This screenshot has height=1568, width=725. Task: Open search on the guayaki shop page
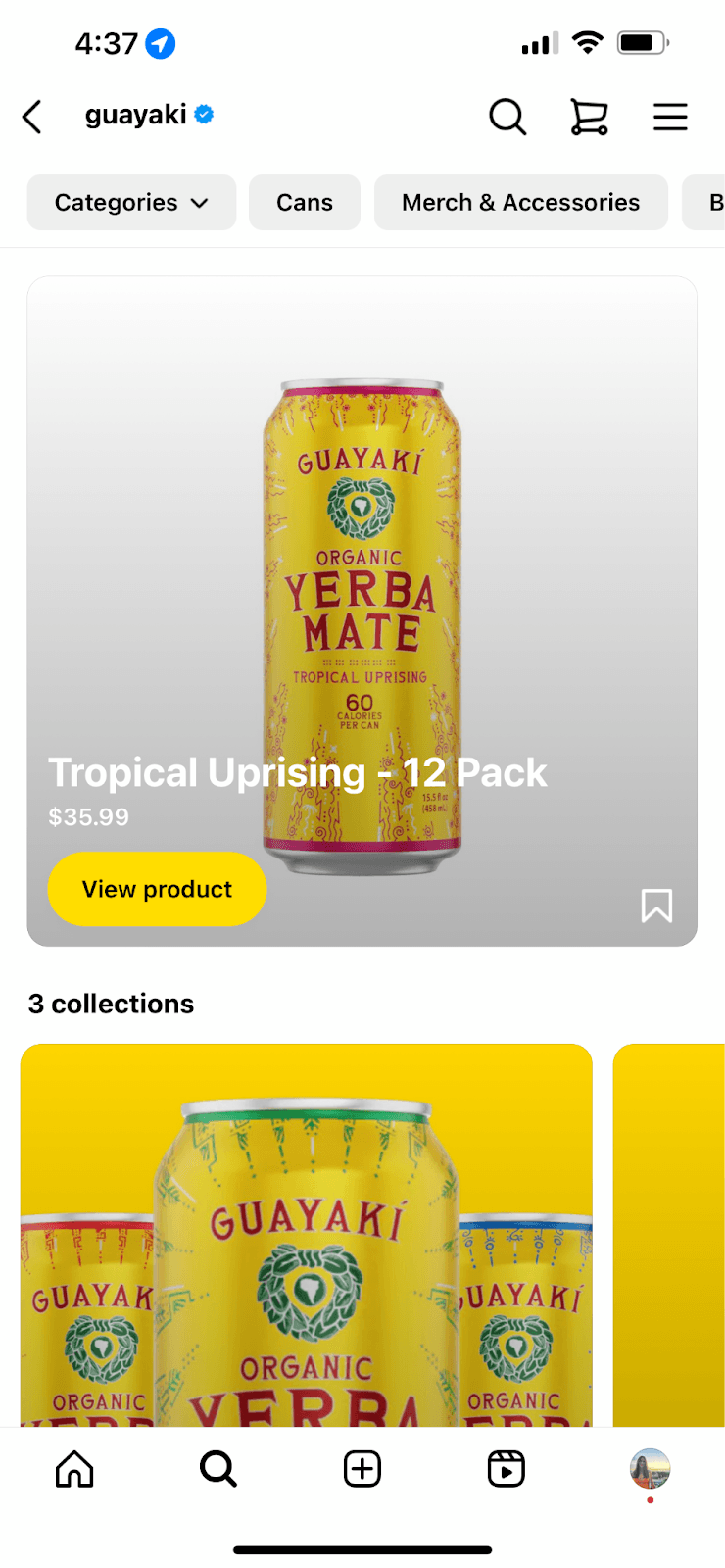[x=507, y=116]
